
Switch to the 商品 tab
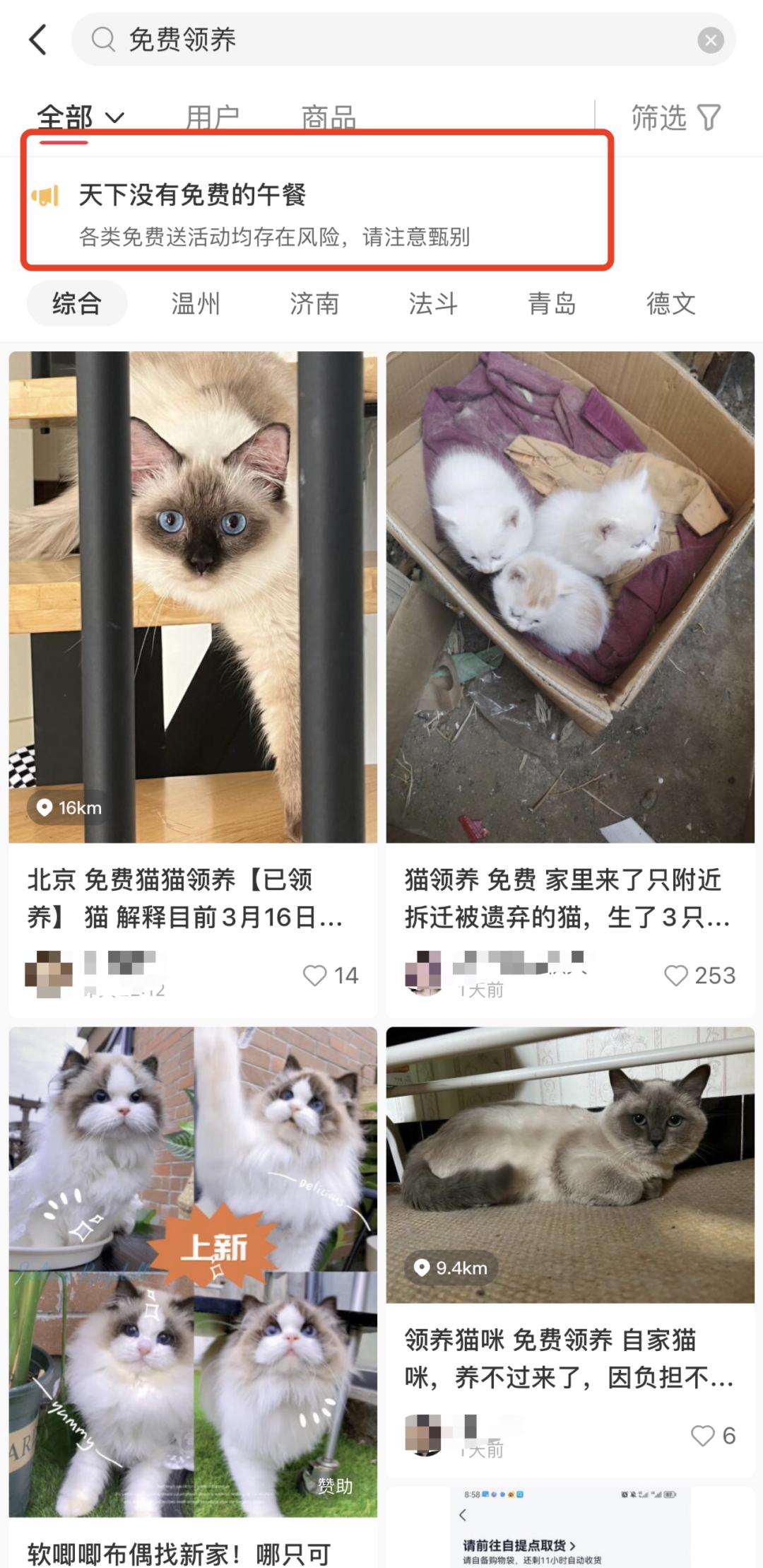(x=329, y=117)
